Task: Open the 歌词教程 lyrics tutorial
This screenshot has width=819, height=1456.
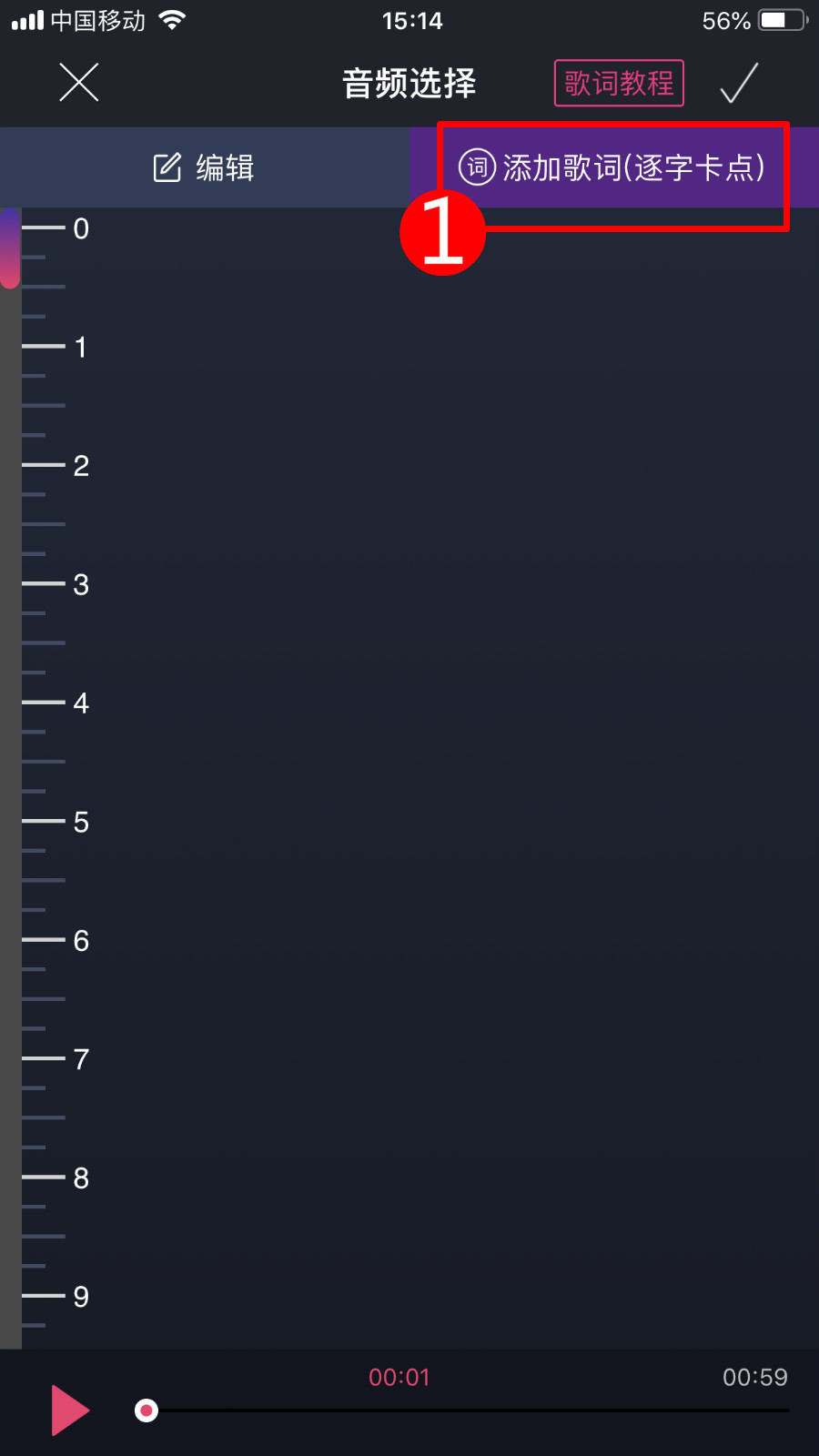Action: point(619,84)
